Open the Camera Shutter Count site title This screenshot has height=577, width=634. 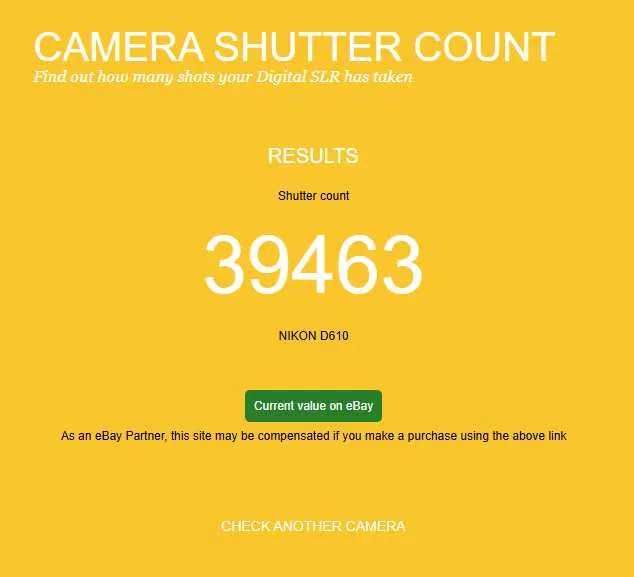point(294,47)
